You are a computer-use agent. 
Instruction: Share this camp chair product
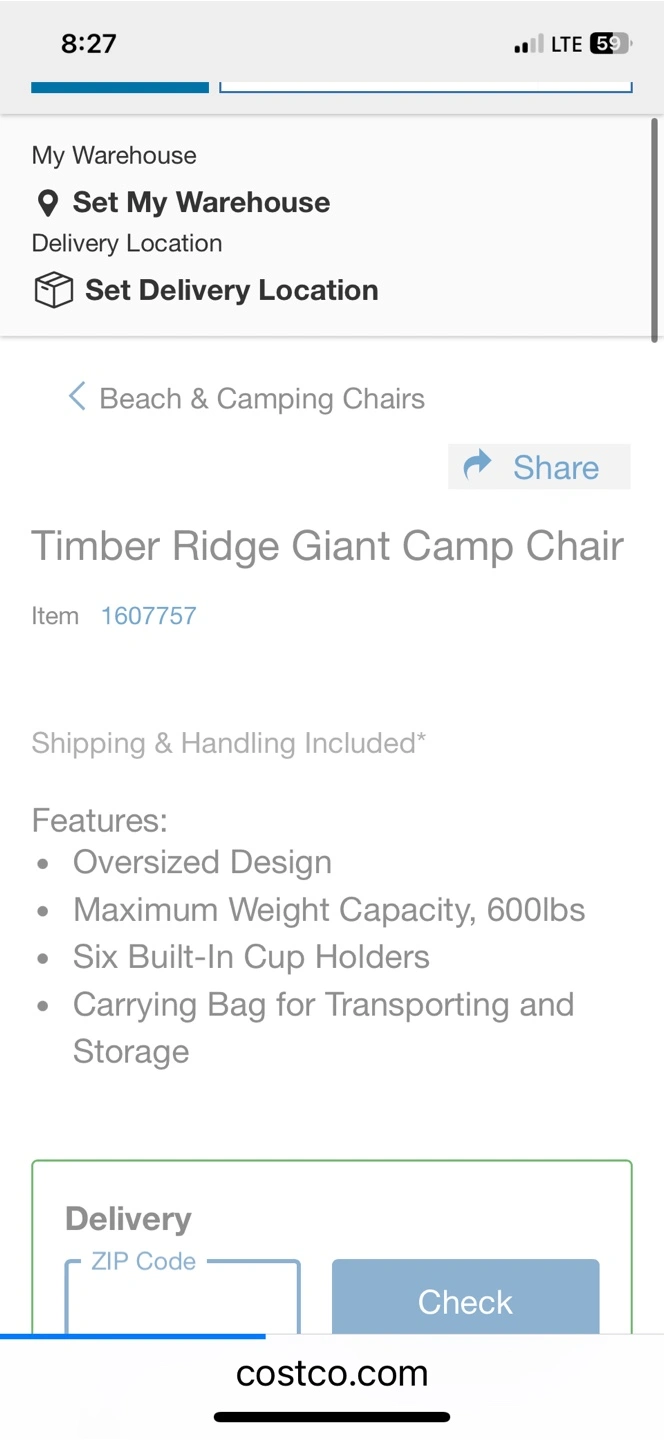click(x=539, y=467)
